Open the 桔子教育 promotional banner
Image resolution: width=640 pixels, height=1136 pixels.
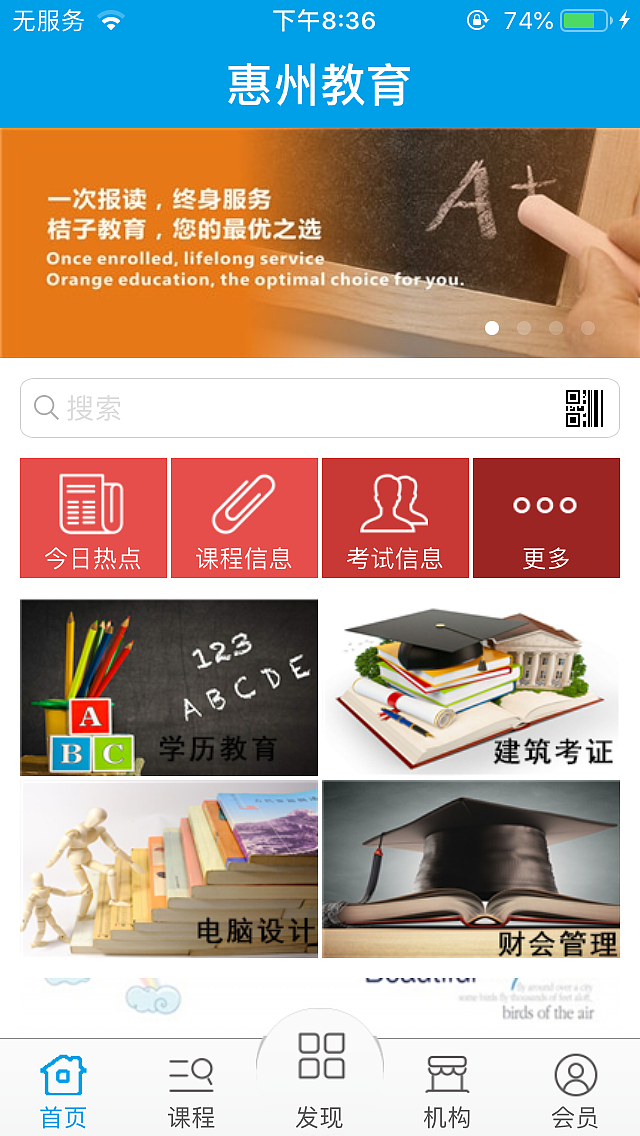pyautogui.click(x=320, y=242)
